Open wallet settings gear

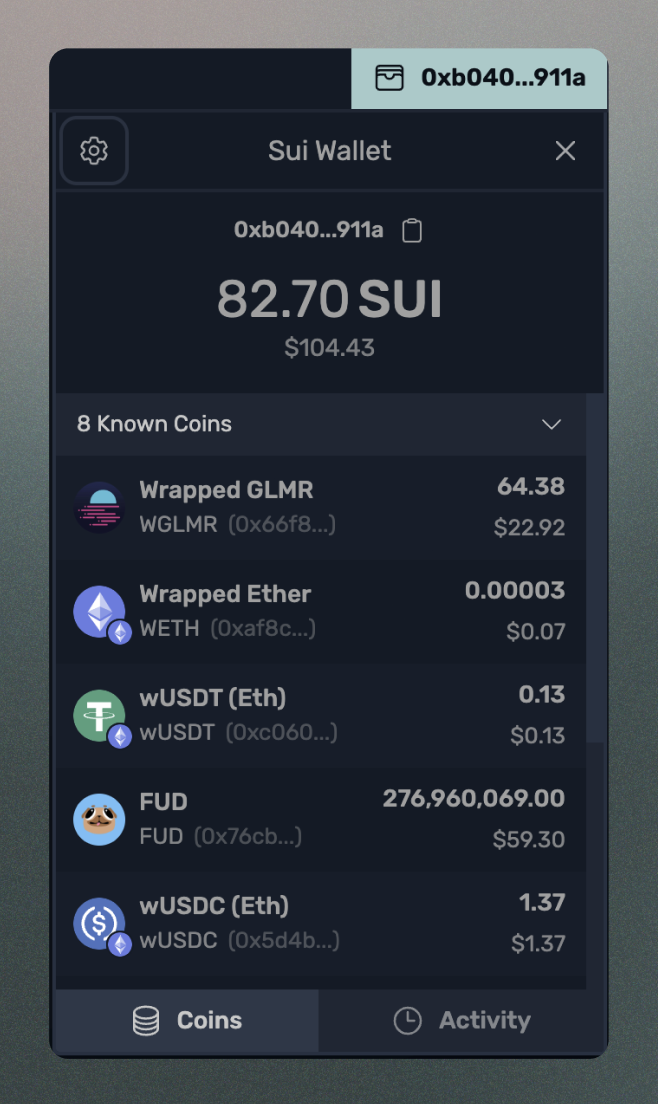(94, 151)
